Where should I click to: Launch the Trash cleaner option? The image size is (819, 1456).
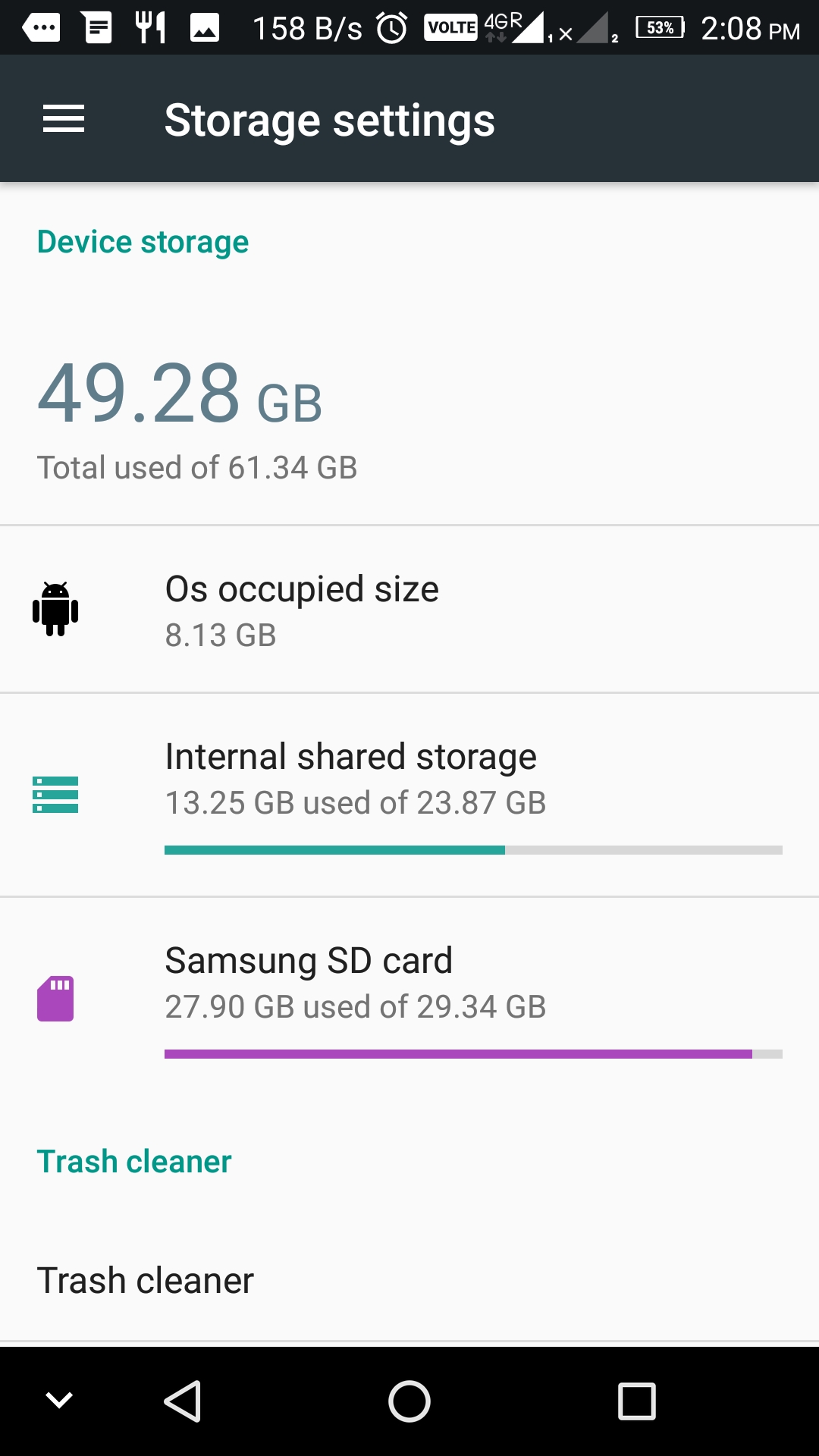tap(409, 1281)
